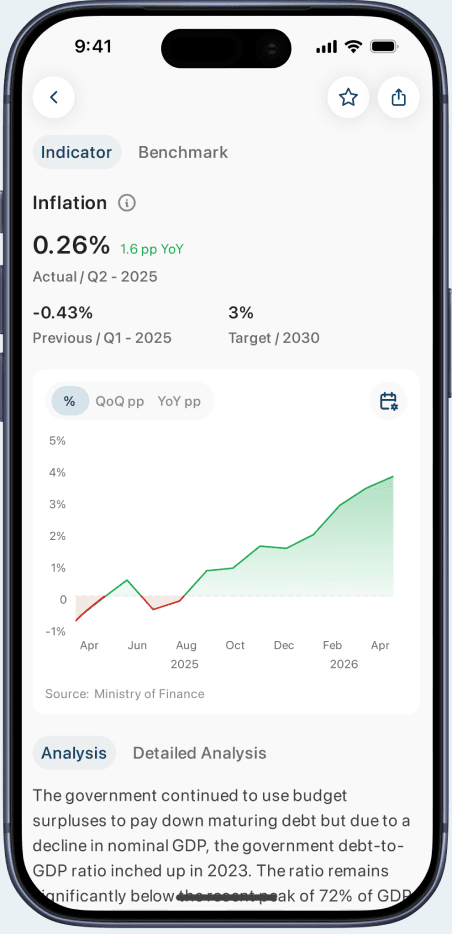Image resolution: width=452 pixels, height=934 pixels.
Task: Add this indicator to favorites with star
Action: 348,97
